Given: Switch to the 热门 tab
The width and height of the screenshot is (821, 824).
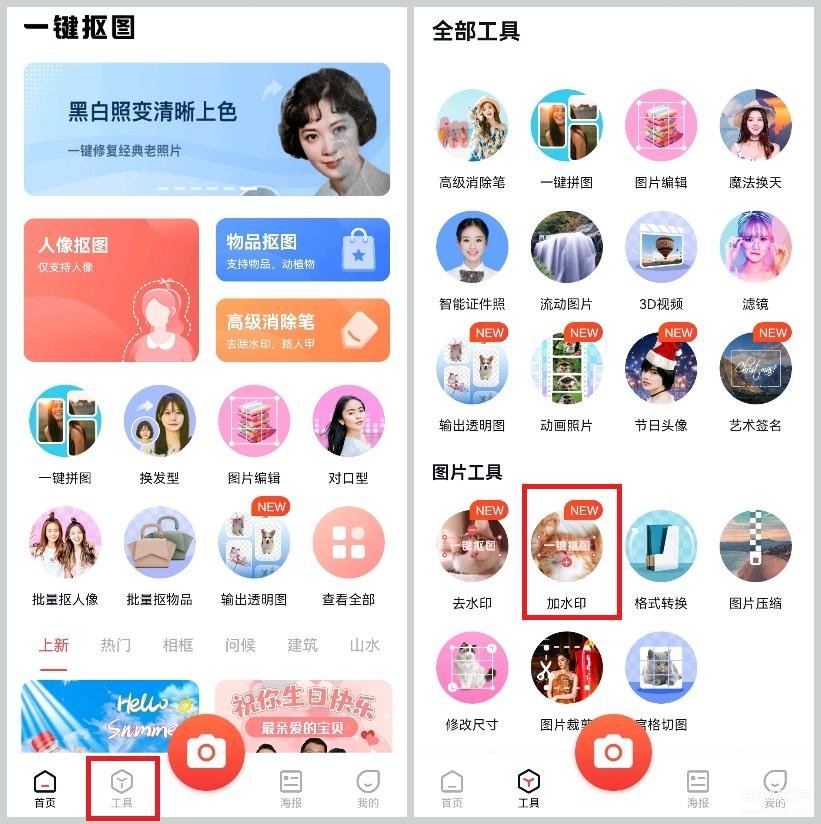Looking at the screenshot, I should (116, 645).
